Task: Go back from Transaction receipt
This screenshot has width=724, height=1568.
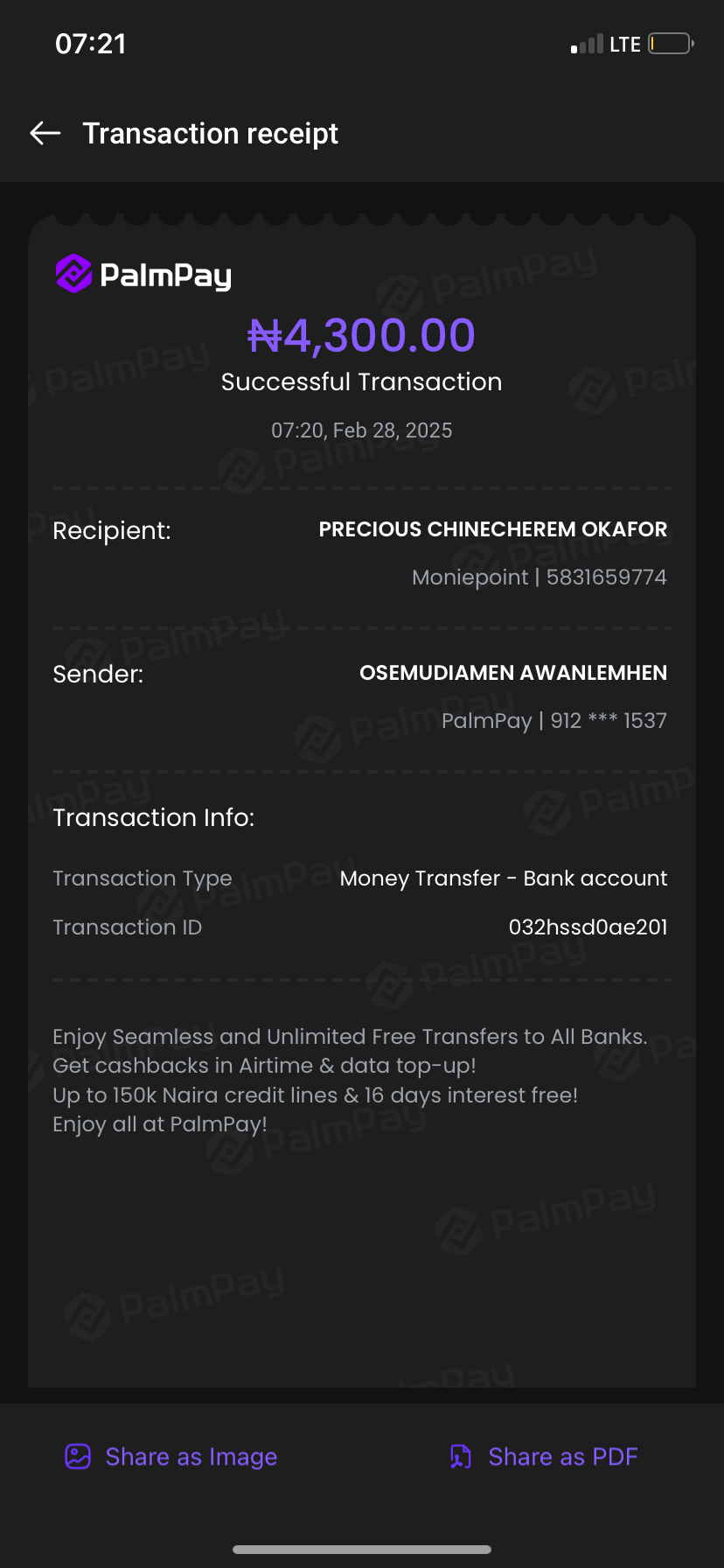Action: point(45,133)
